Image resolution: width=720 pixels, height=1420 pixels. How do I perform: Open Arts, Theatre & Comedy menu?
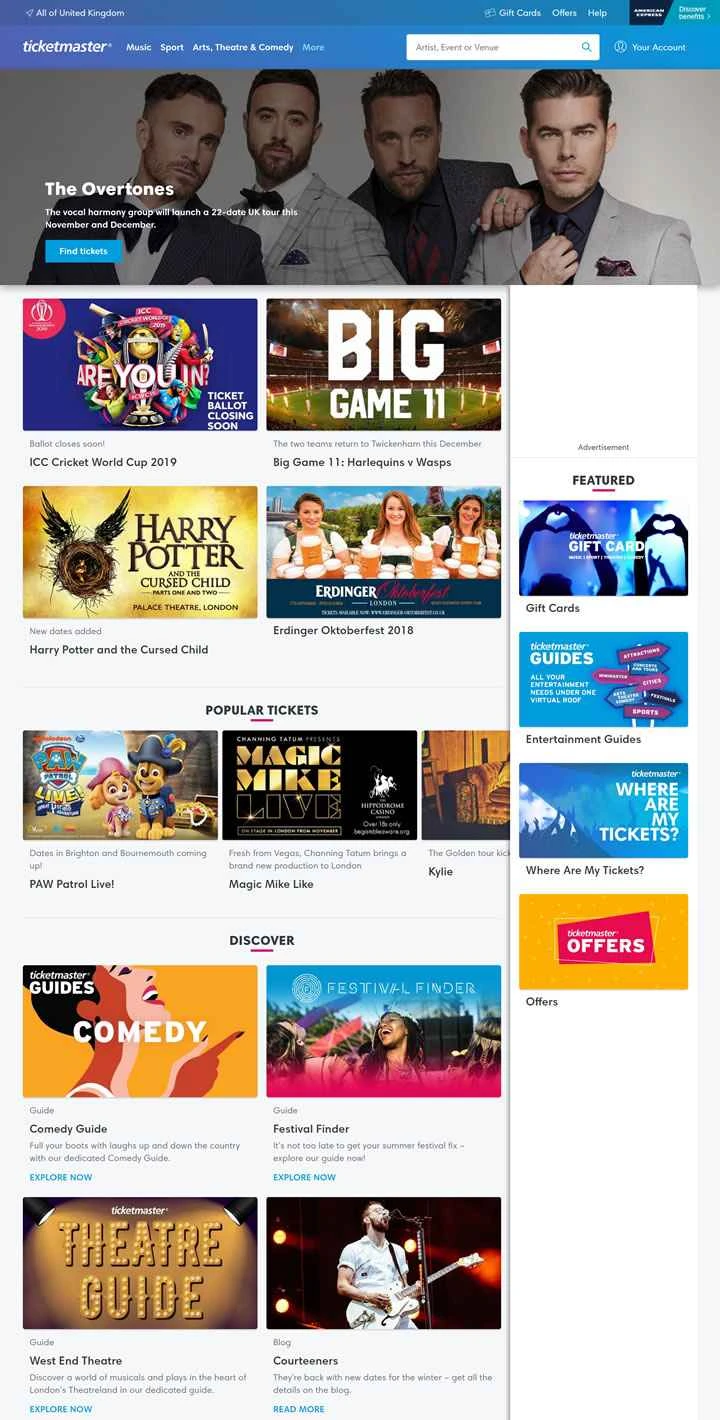pyautogui.click(x=243, y=47)
